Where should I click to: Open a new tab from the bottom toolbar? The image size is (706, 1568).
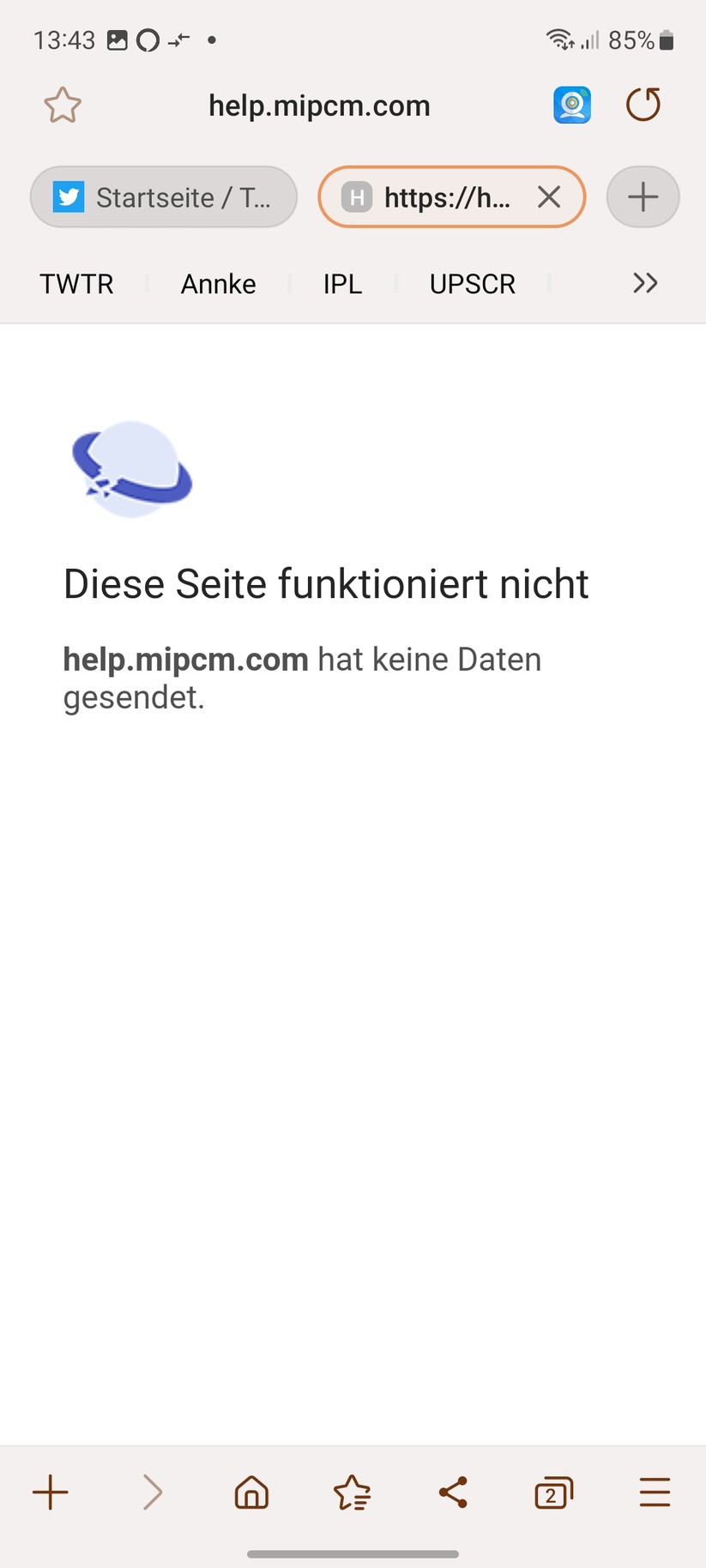(50, 1492)
